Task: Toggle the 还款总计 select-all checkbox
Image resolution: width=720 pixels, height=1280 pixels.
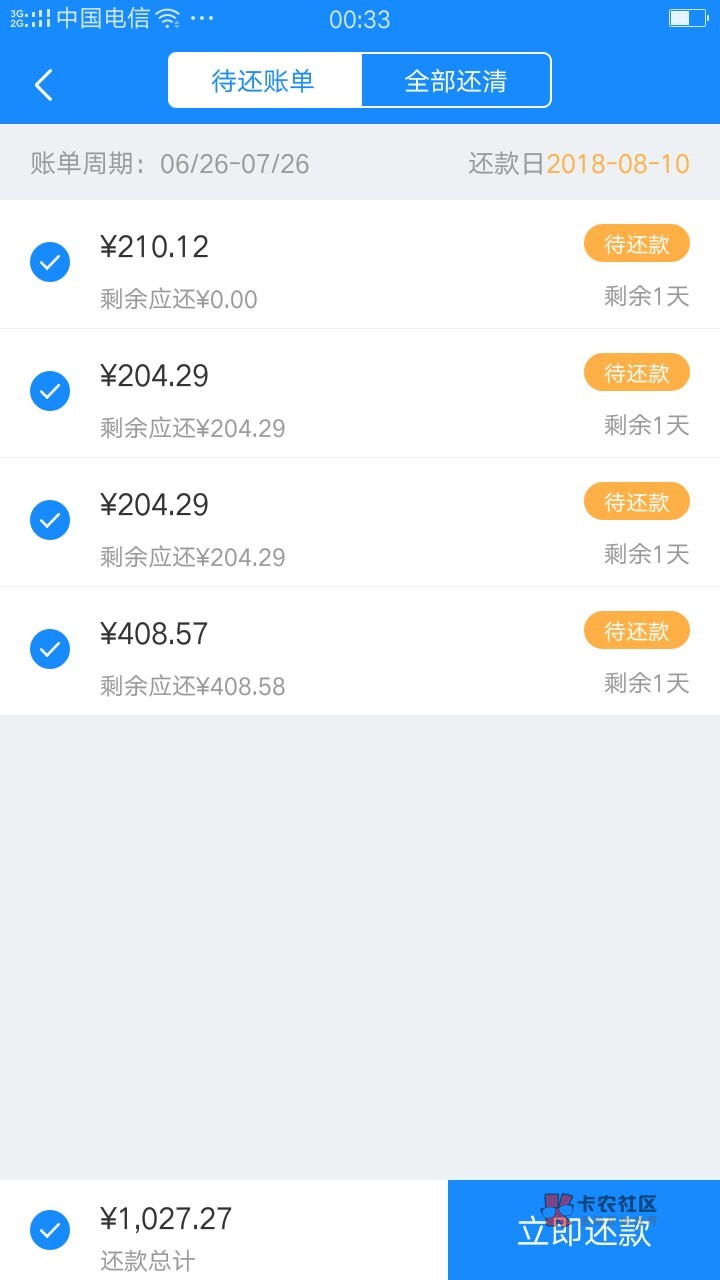Action: [x=50, y=1230]
